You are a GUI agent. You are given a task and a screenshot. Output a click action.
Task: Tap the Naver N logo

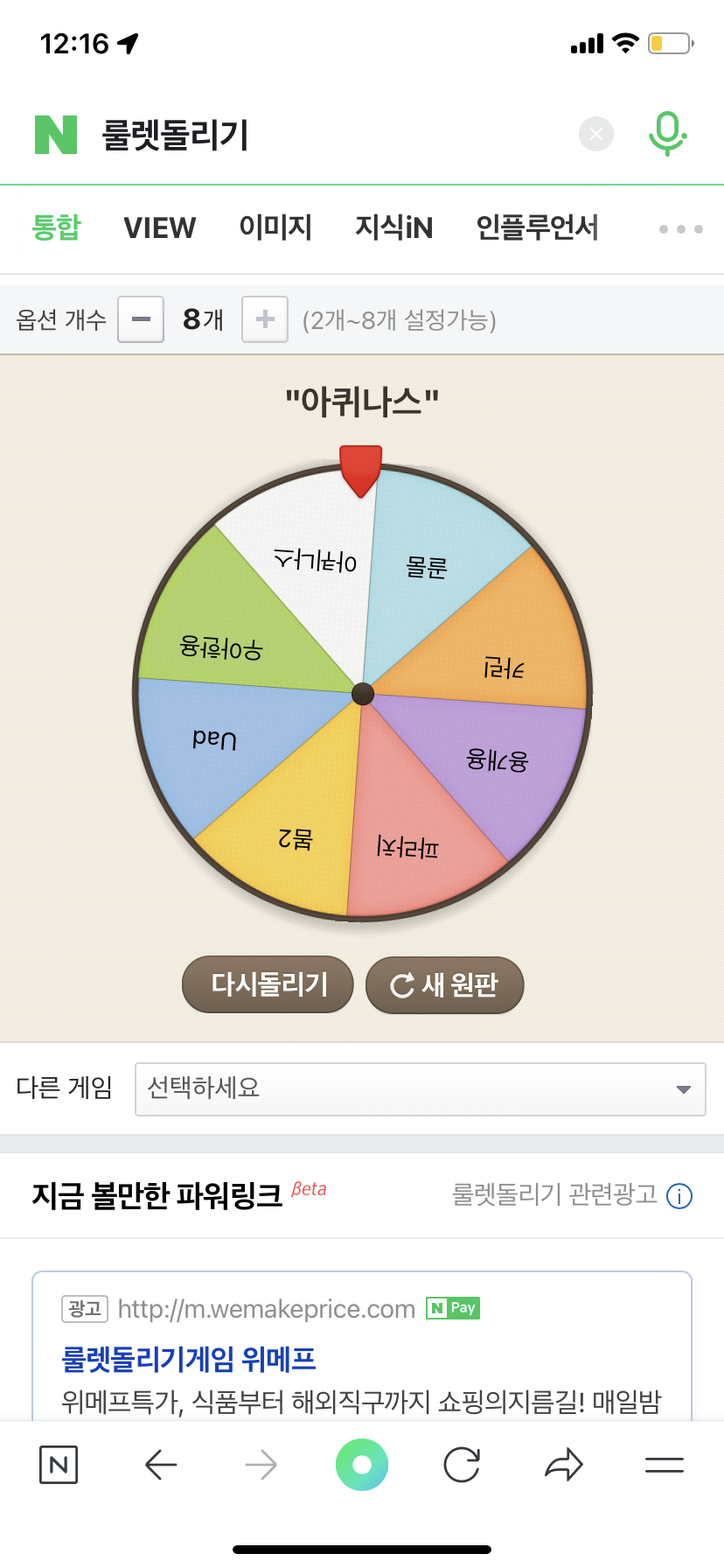pyautogui.click(x=56, y=135)
